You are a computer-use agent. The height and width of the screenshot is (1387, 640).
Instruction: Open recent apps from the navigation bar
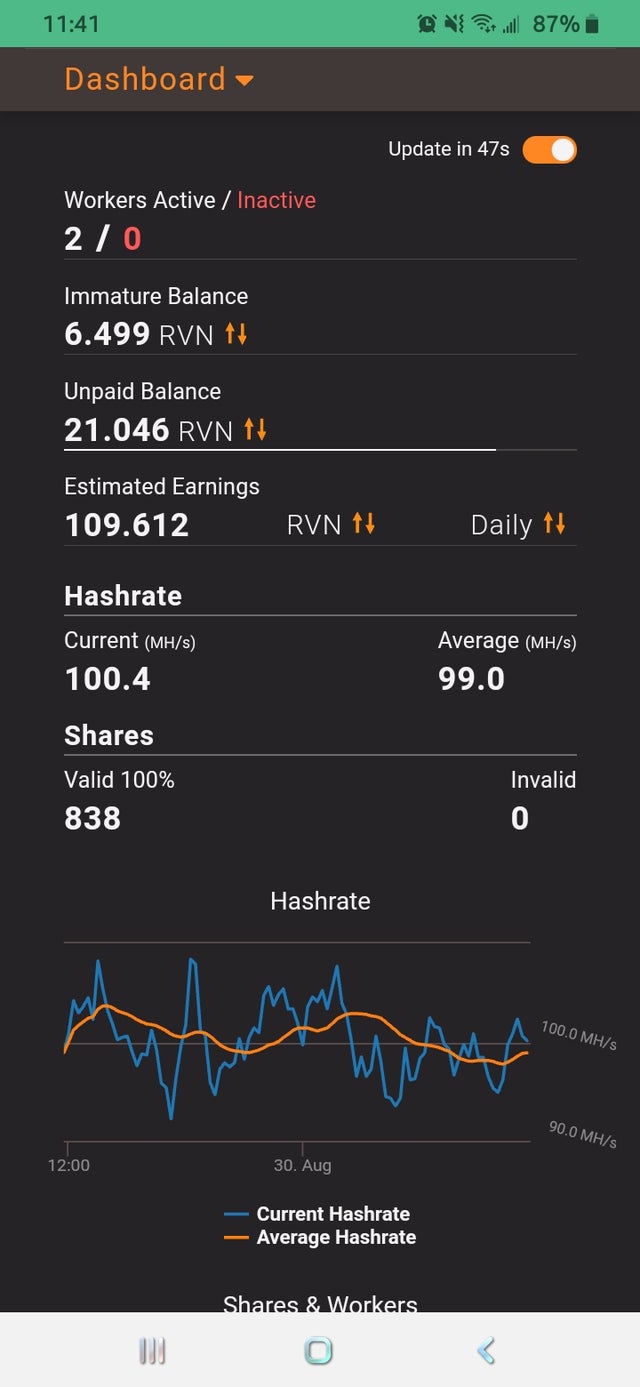pos(152,1351)
